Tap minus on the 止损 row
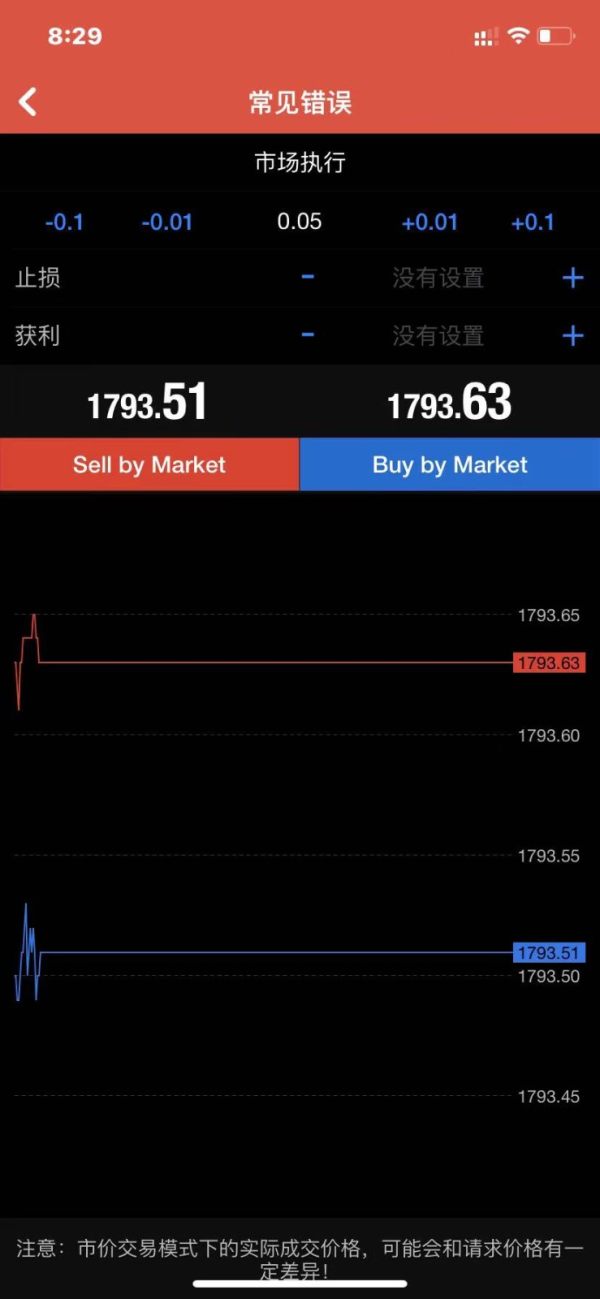This screenshot has height=1299, width=600. (308, 277)
